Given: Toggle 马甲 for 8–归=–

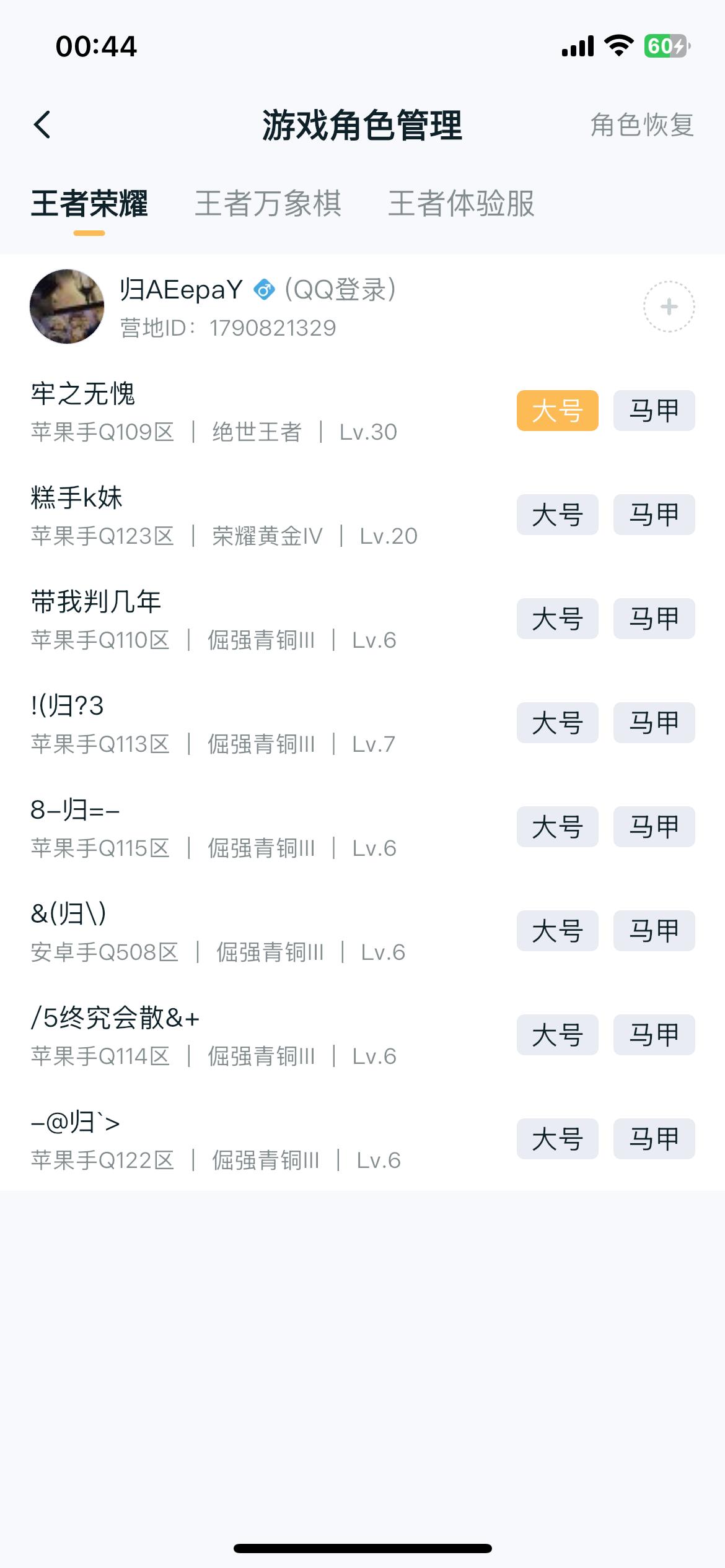Looking at the screenshot, I should (x=654, y=826).
